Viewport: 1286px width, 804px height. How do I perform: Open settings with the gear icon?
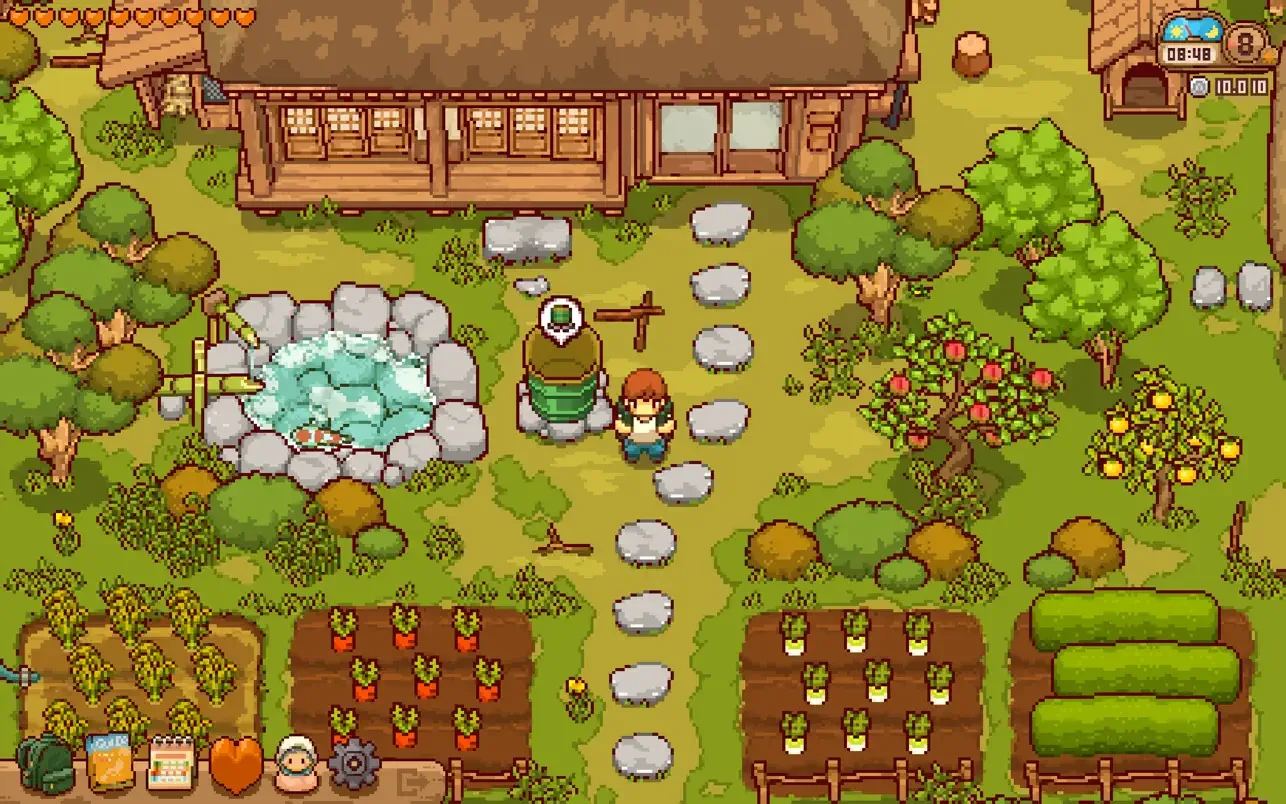[354, 764]
